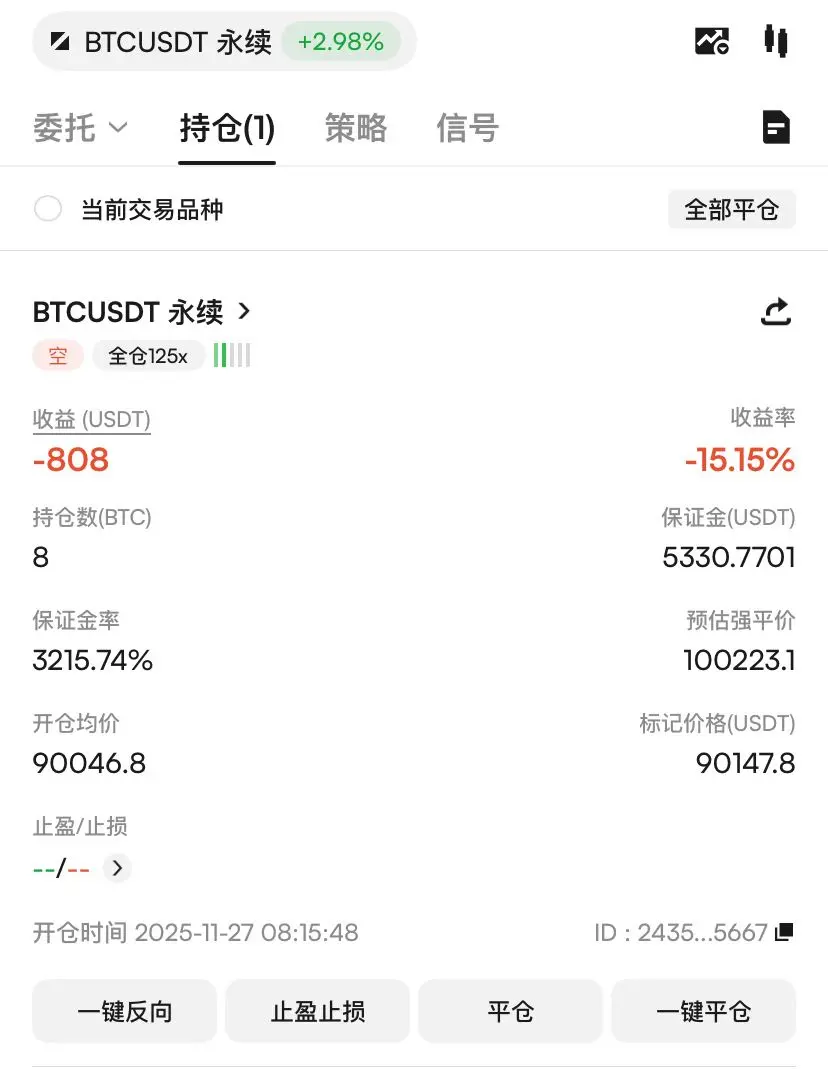Open the chart settings icon
Viewport: 828px width, 1069px height.
pyautogui.click(x=712, y=41)
